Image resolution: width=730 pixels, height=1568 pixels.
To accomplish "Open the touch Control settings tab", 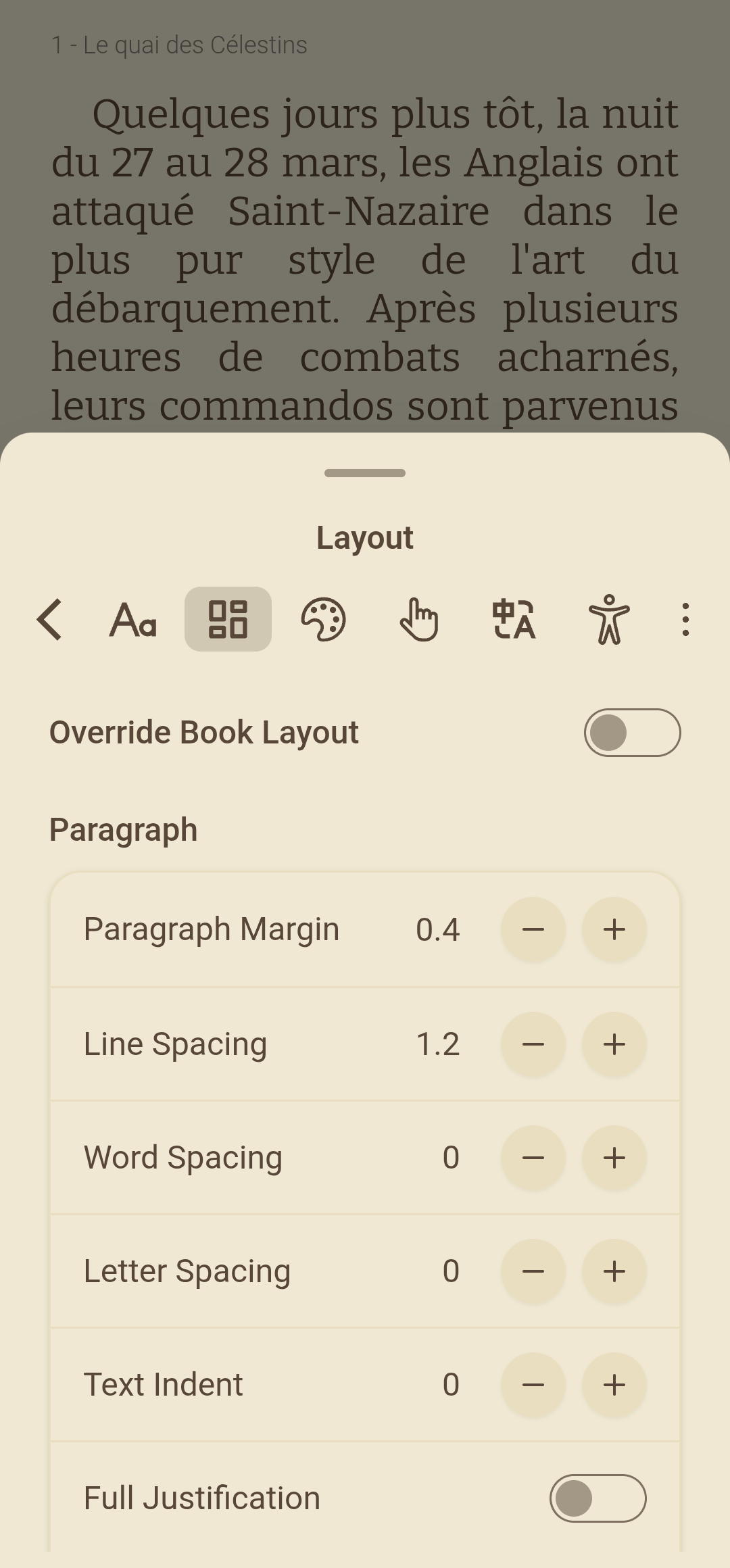I will [x=418, y=619].
